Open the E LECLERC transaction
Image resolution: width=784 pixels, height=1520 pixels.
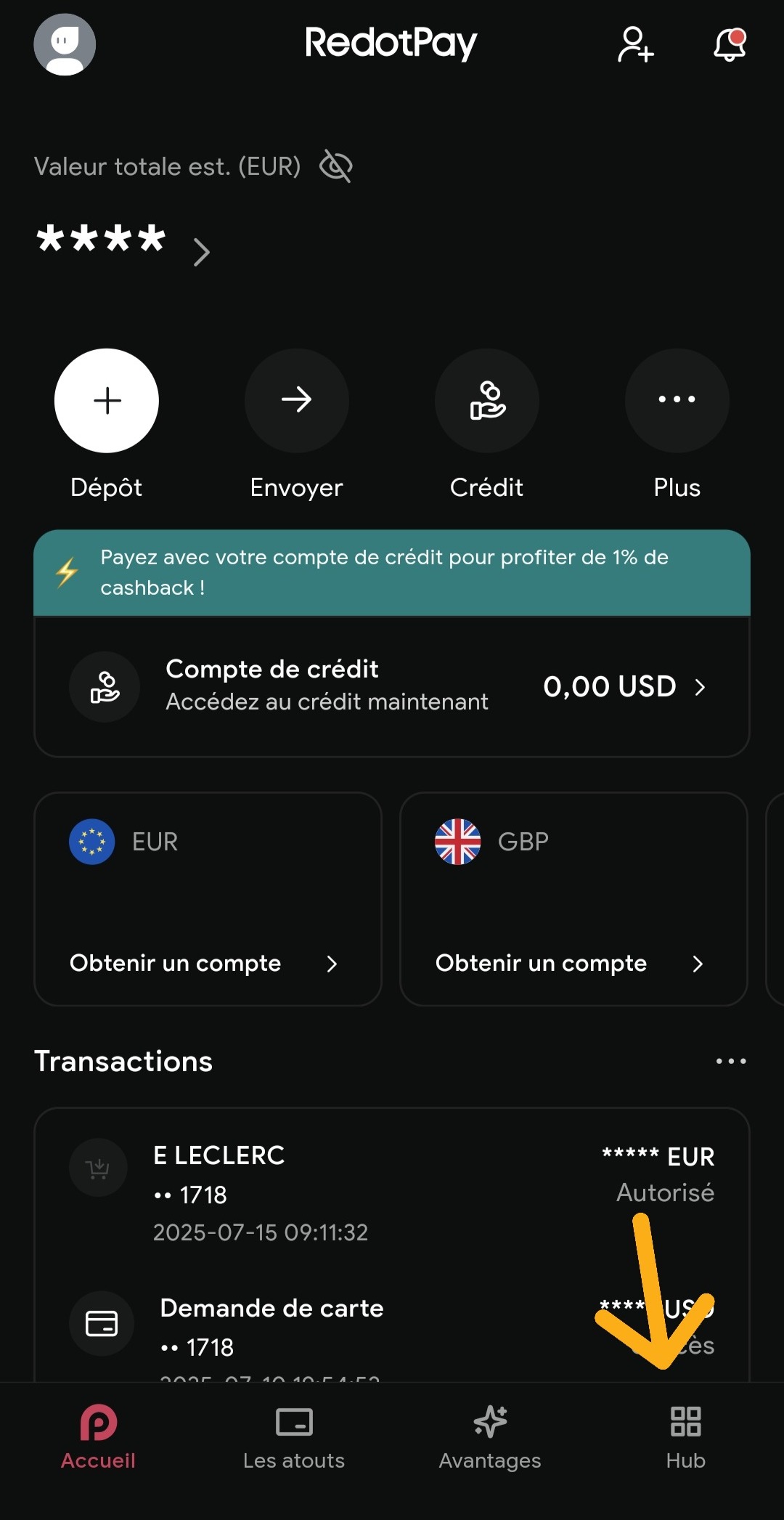(x=392, y=1192)
